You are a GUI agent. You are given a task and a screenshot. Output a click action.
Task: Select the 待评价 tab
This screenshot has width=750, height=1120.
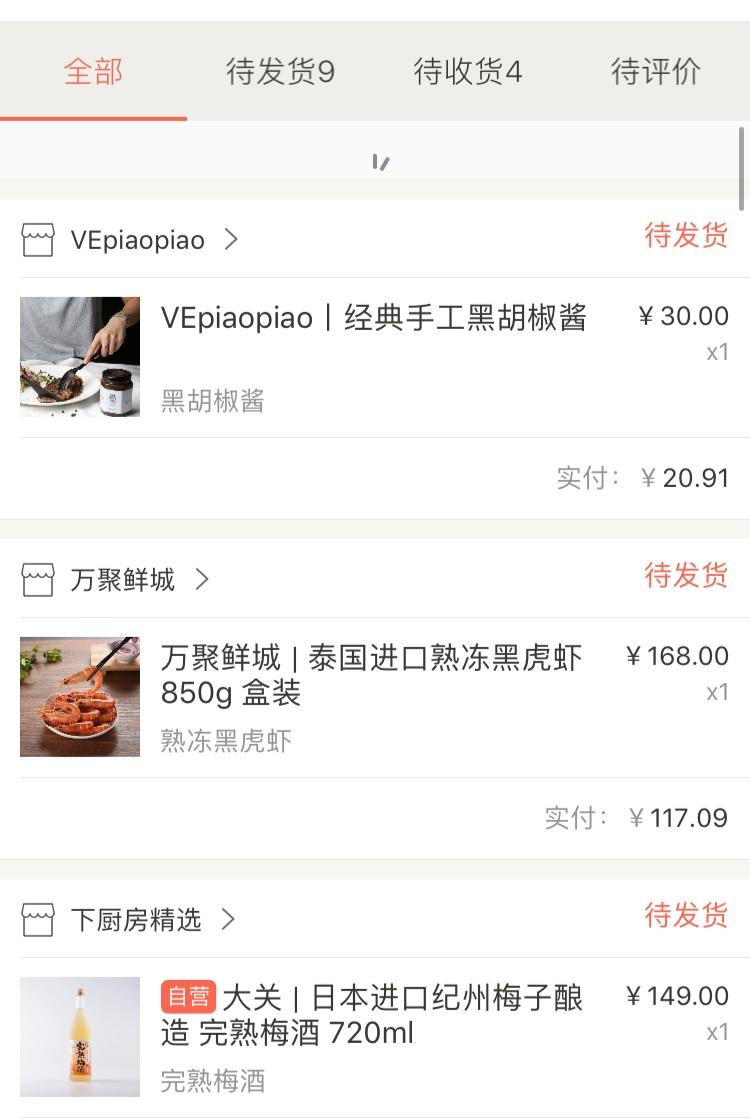(655, 72)
